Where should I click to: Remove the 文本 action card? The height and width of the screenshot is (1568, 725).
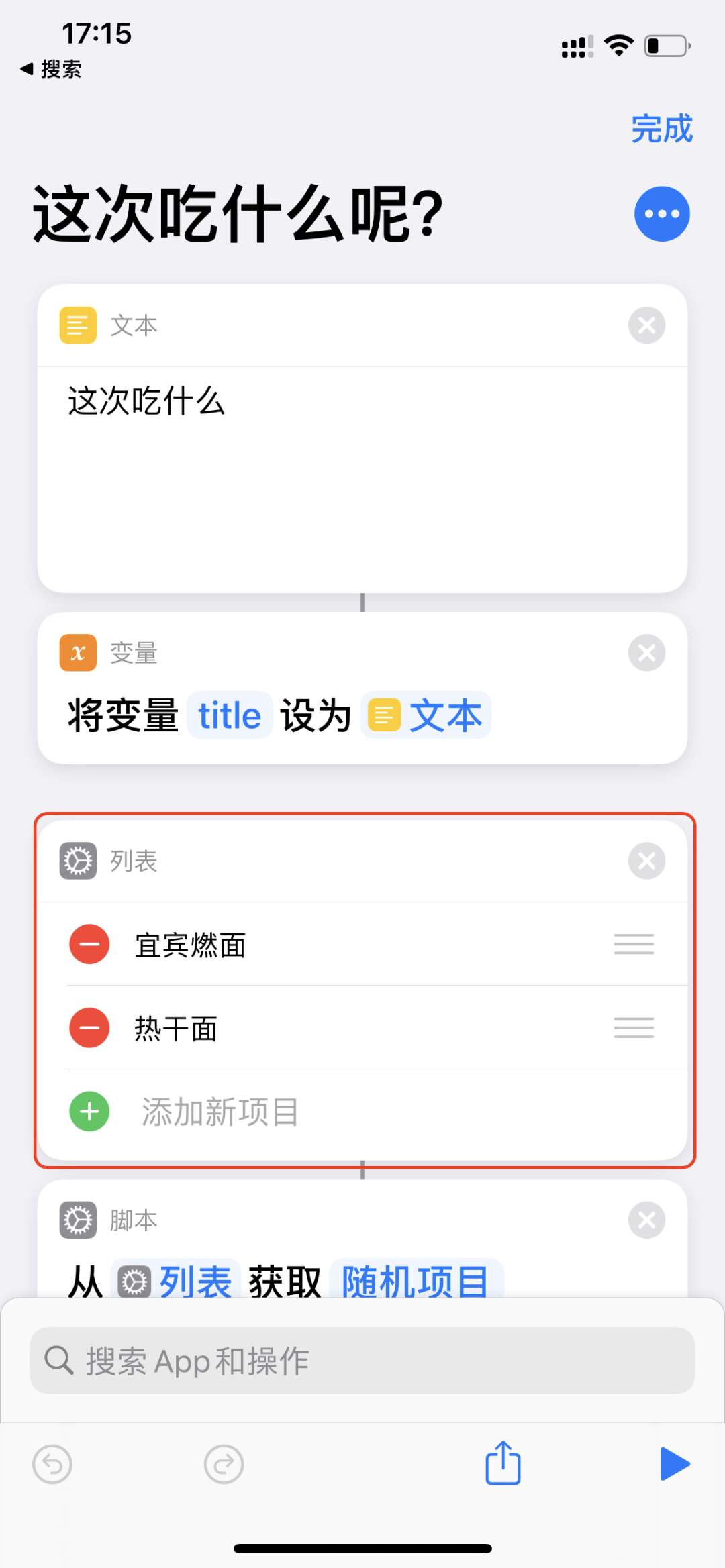click(x=646, y=325)
